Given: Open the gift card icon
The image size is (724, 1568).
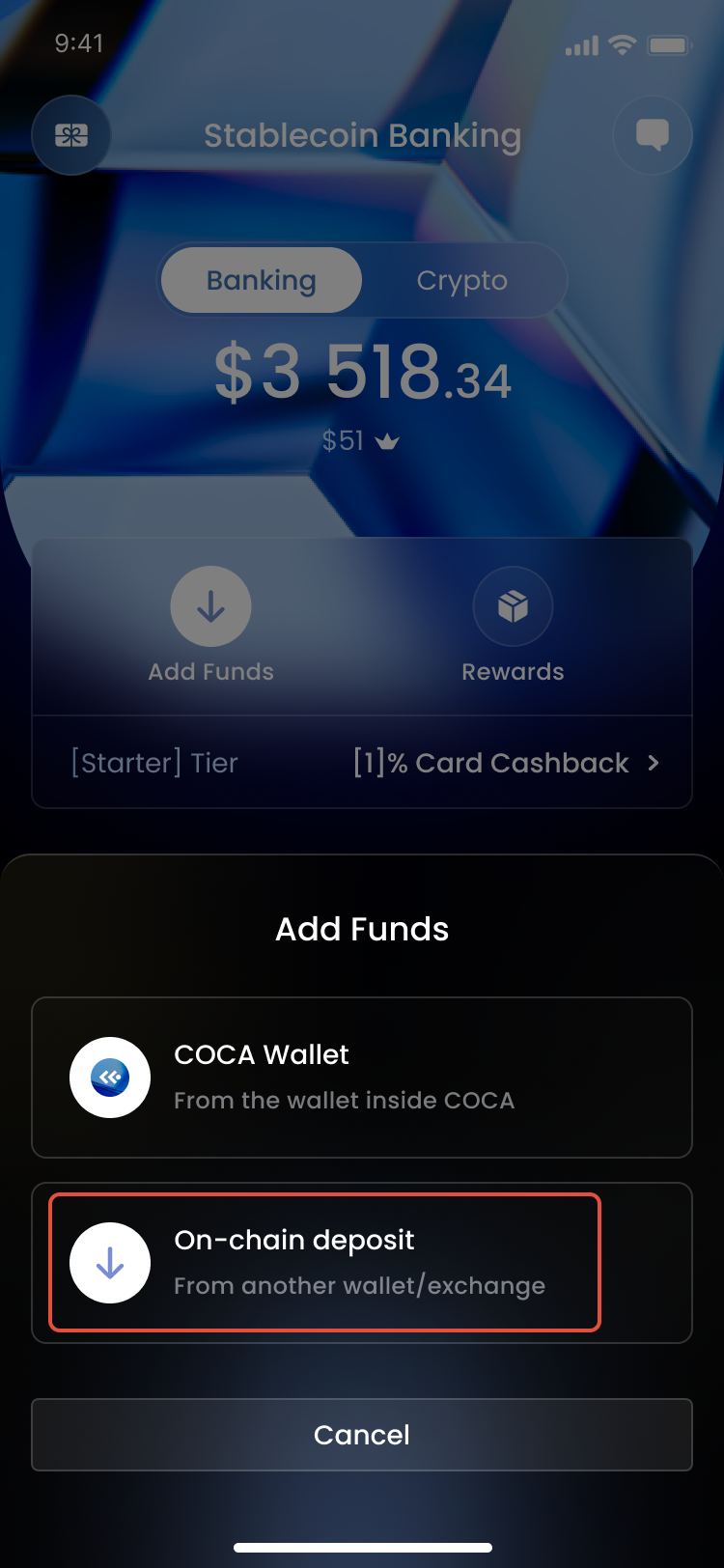Looking at the screenshot, I should click(x=71, y=135).
